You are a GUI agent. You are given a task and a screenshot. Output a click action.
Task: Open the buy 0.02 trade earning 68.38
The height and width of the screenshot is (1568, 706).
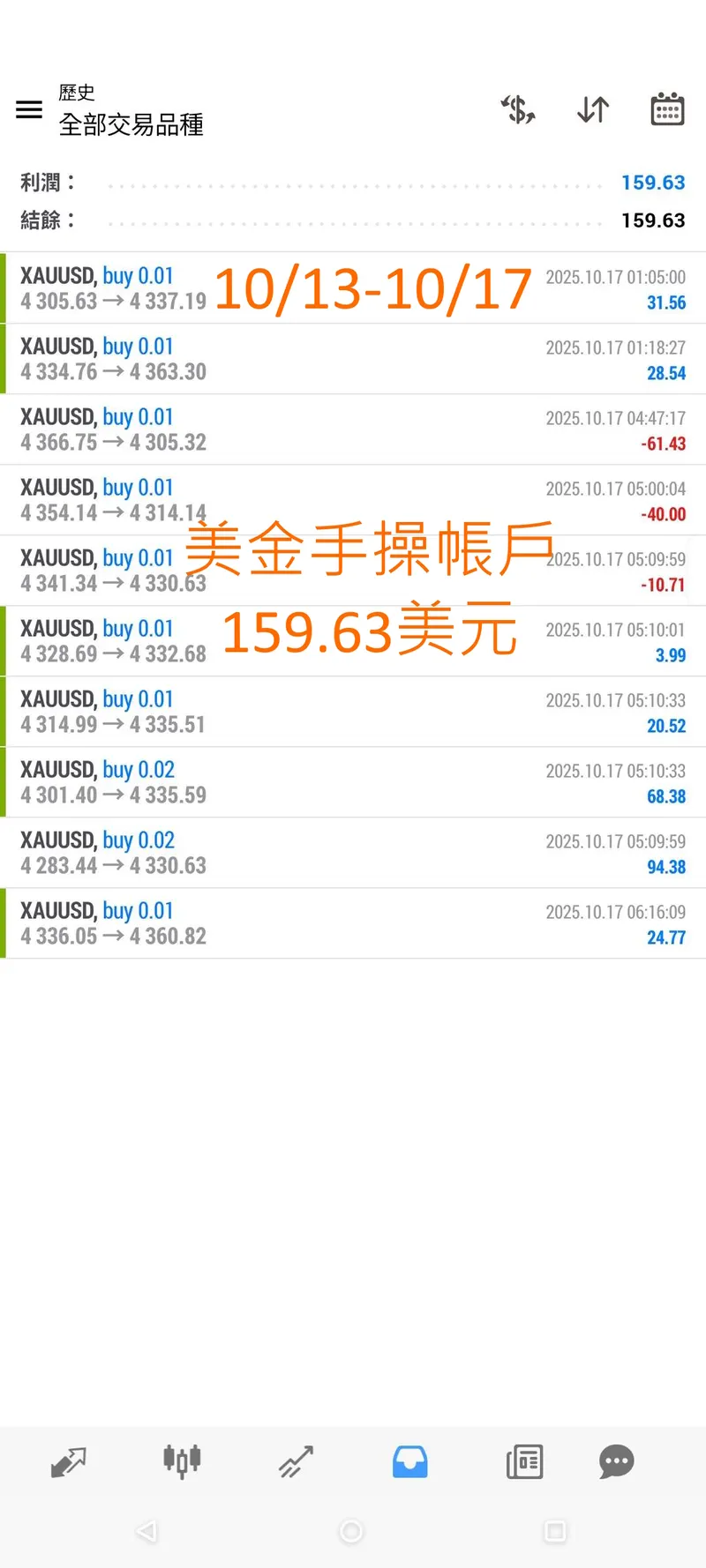(x=353, y=782)
